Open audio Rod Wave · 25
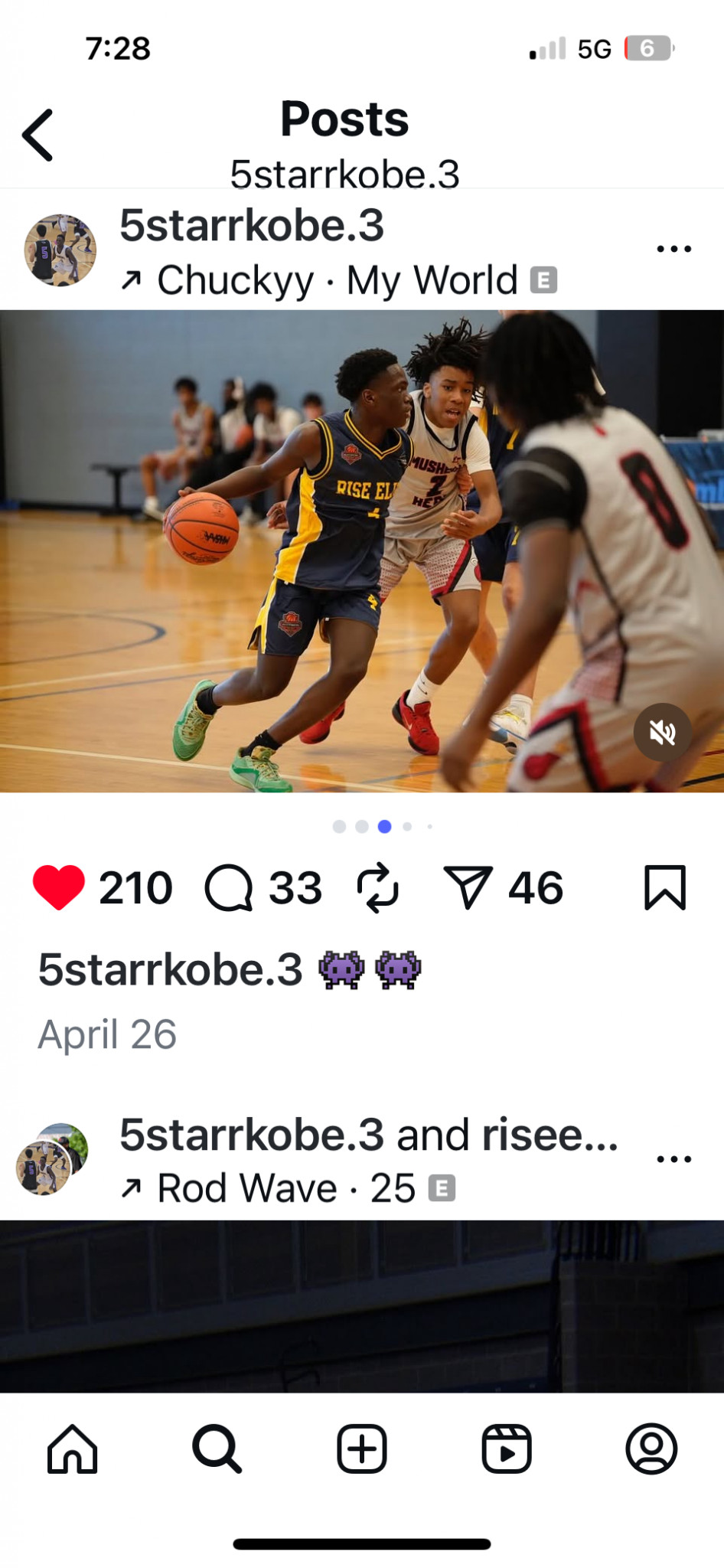The image size is (724, 1568). pos(288,1188)
